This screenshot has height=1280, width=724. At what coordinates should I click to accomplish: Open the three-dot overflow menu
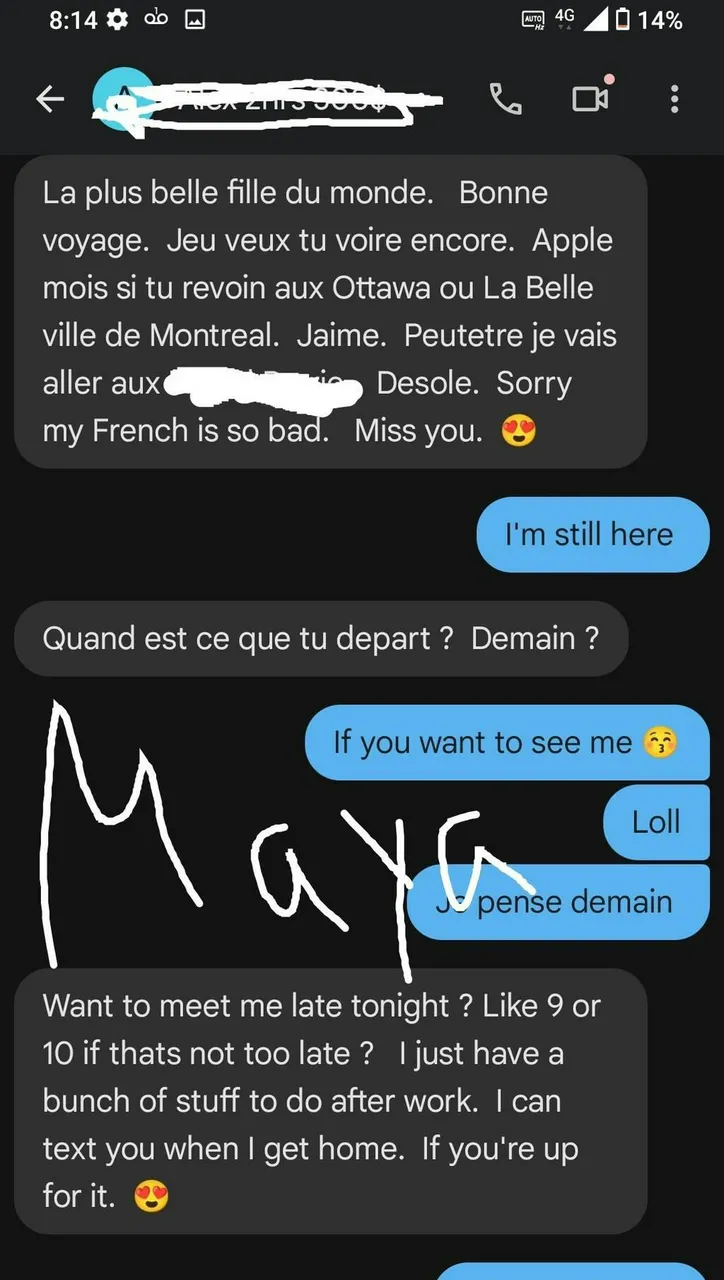click(x=675, y=98)
